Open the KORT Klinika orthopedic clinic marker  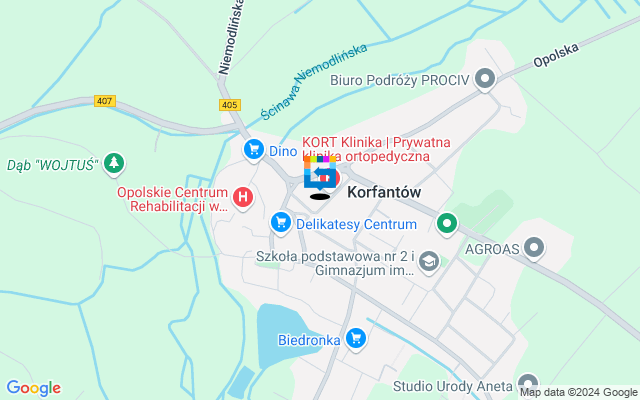click(331, 178)
